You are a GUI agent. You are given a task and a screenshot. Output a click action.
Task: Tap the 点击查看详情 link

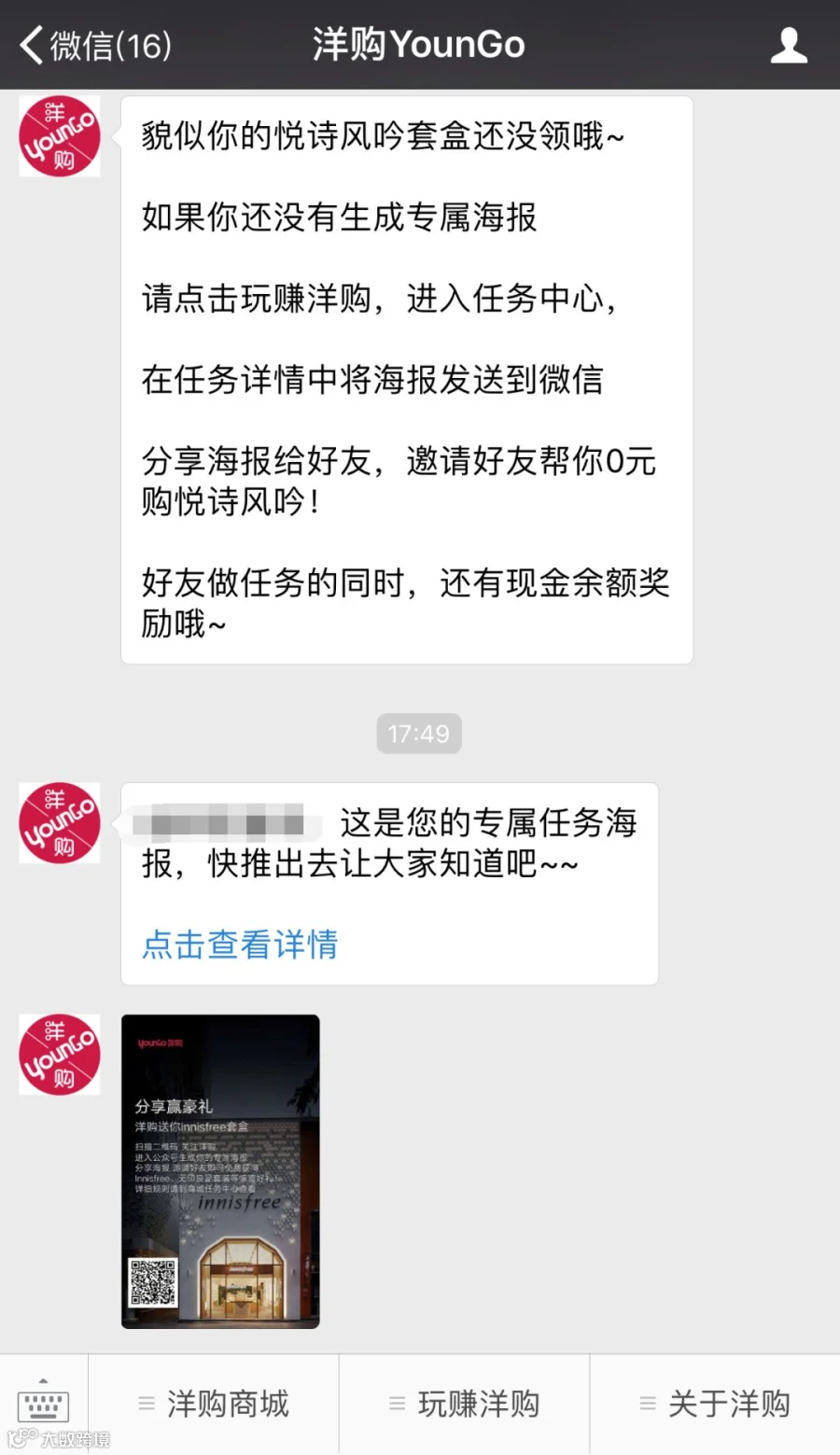(x=240, y=944)
